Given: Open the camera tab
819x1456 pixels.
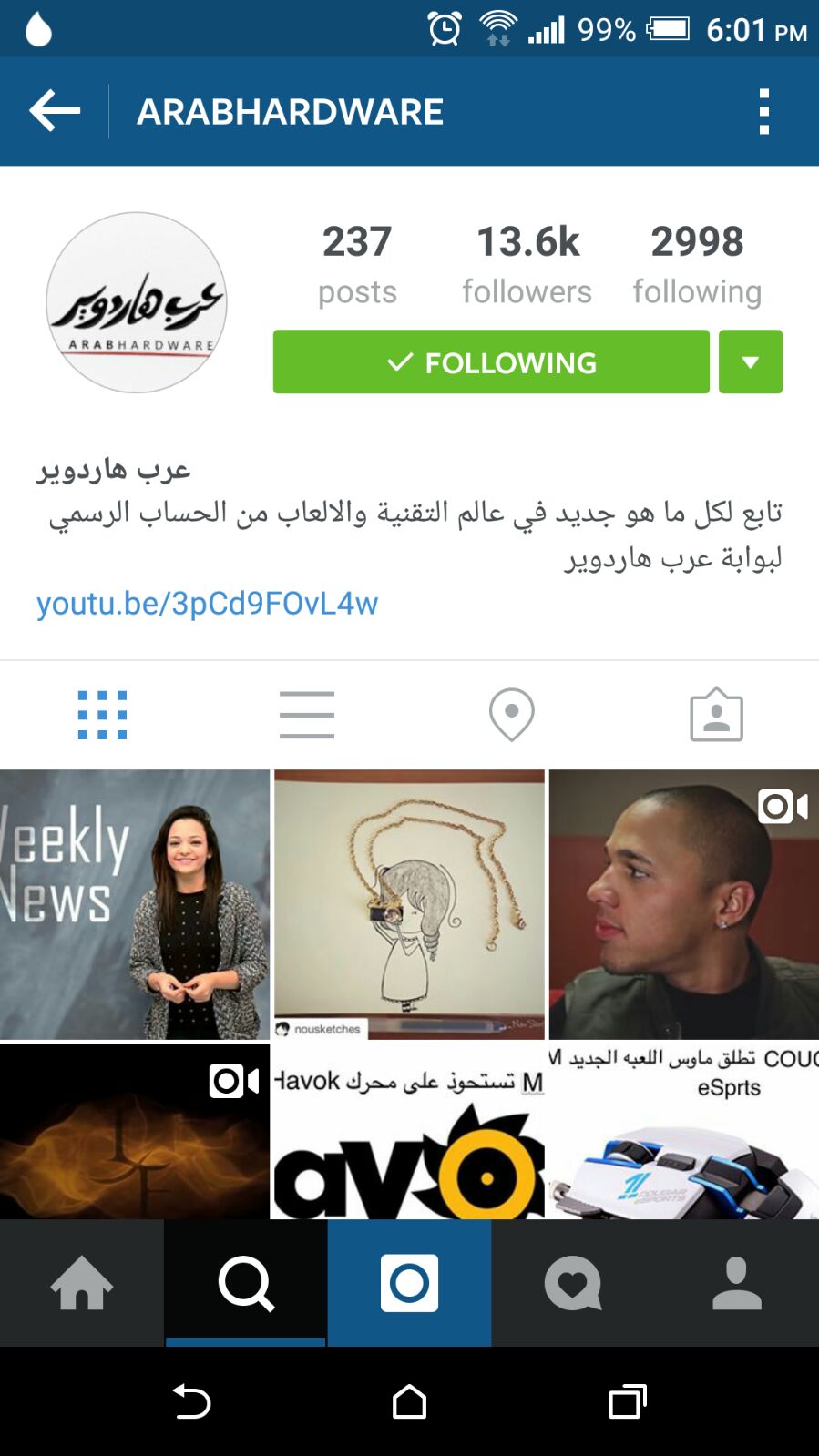Looking at the screenshot, I should 409,1283.
